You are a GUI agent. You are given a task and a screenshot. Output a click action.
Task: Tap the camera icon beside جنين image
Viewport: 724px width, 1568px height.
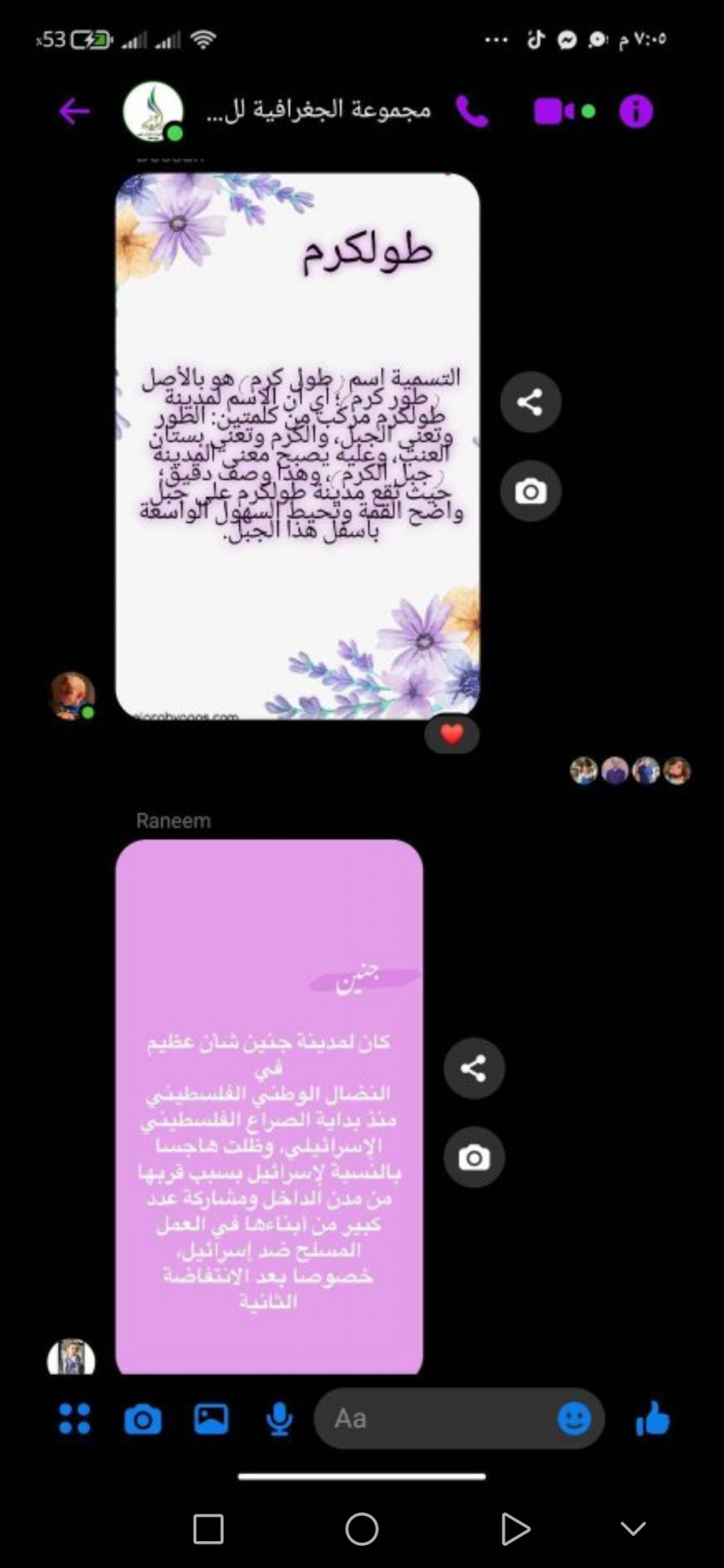tap(474, 1158)
